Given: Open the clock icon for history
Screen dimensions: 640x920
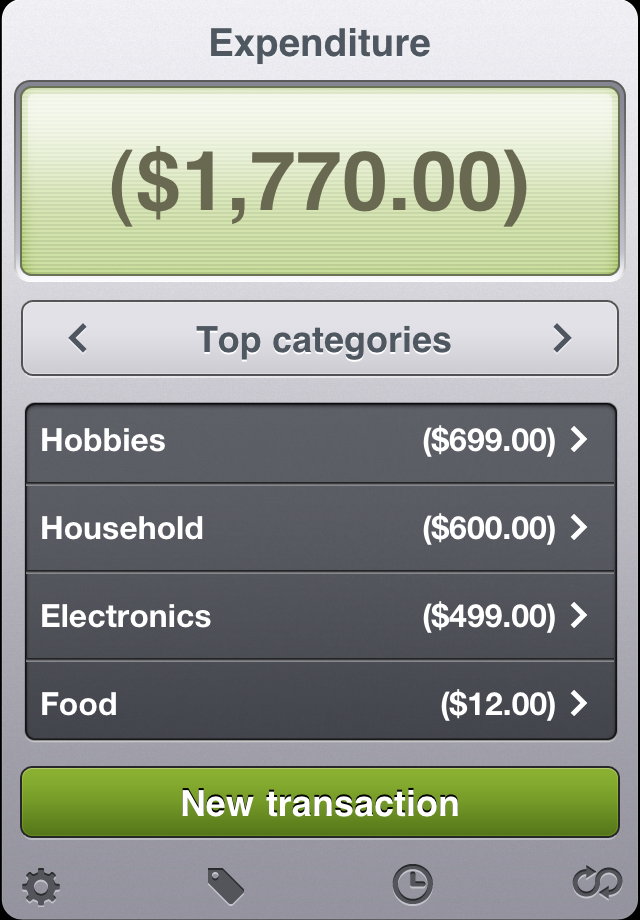Looking at the screenshot, I should [x=412, y=884].
